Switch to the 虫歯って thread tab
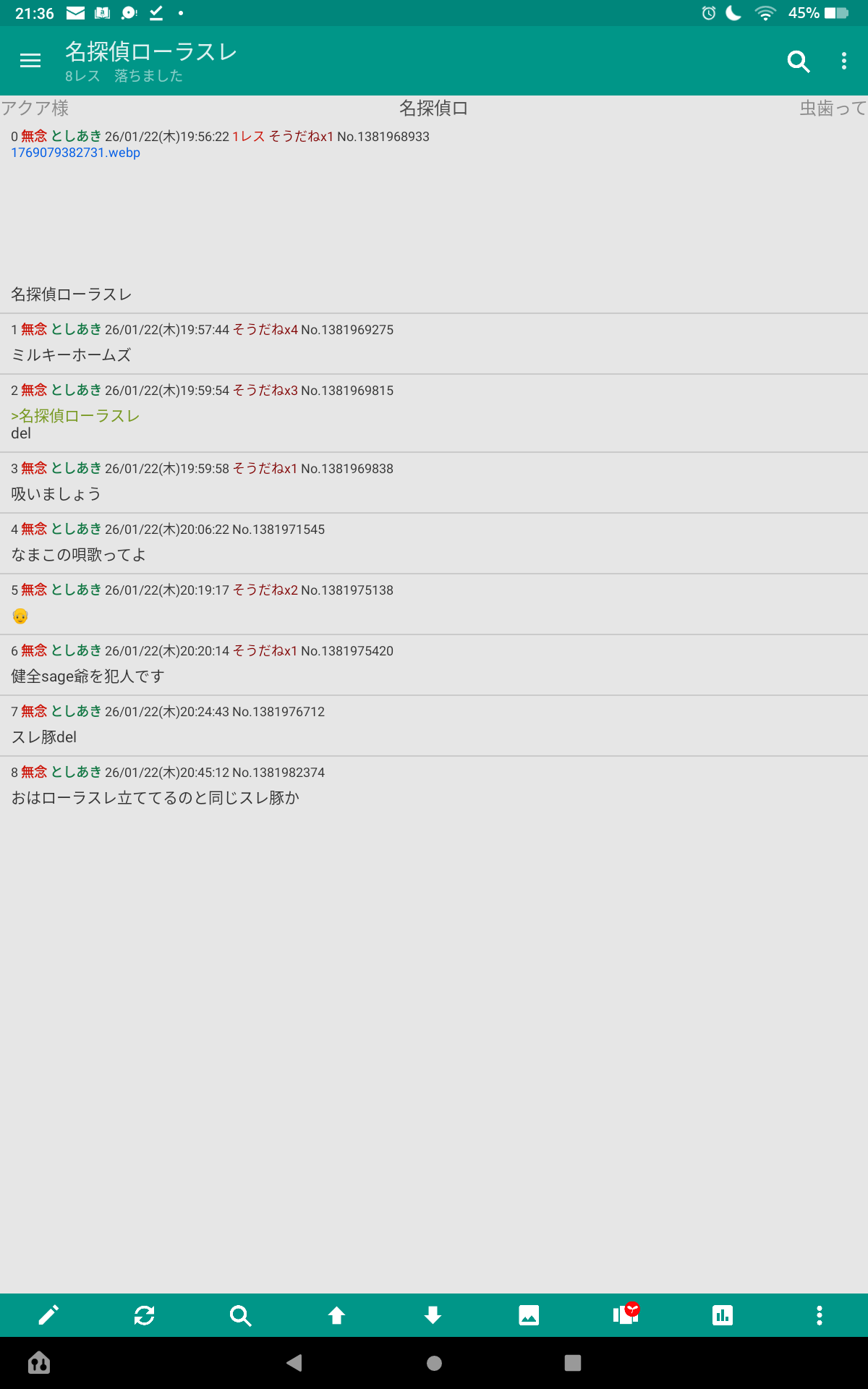 [833, 109]
